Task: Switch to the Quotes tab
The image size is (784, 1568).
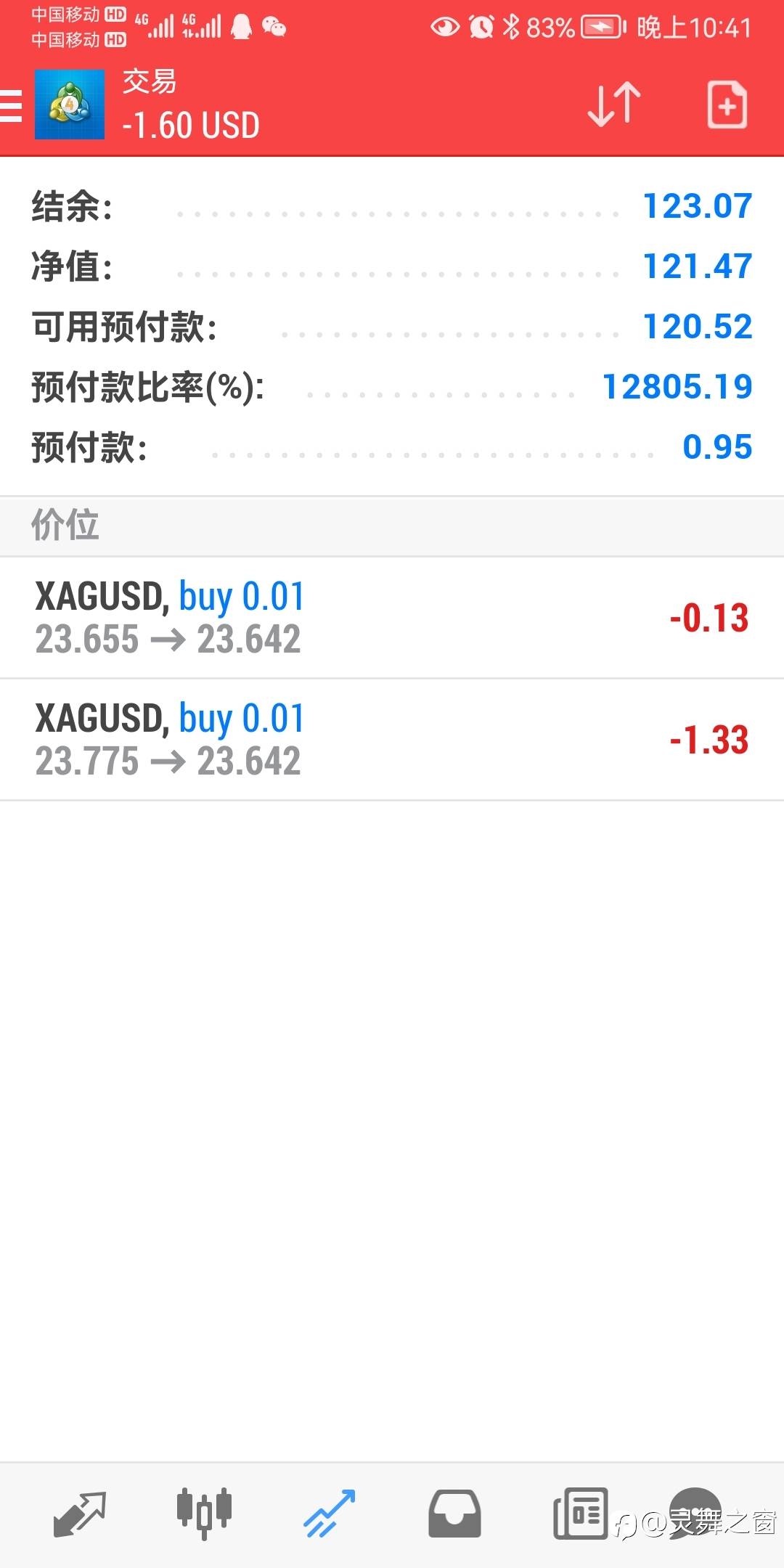Action: [80, 1514]
